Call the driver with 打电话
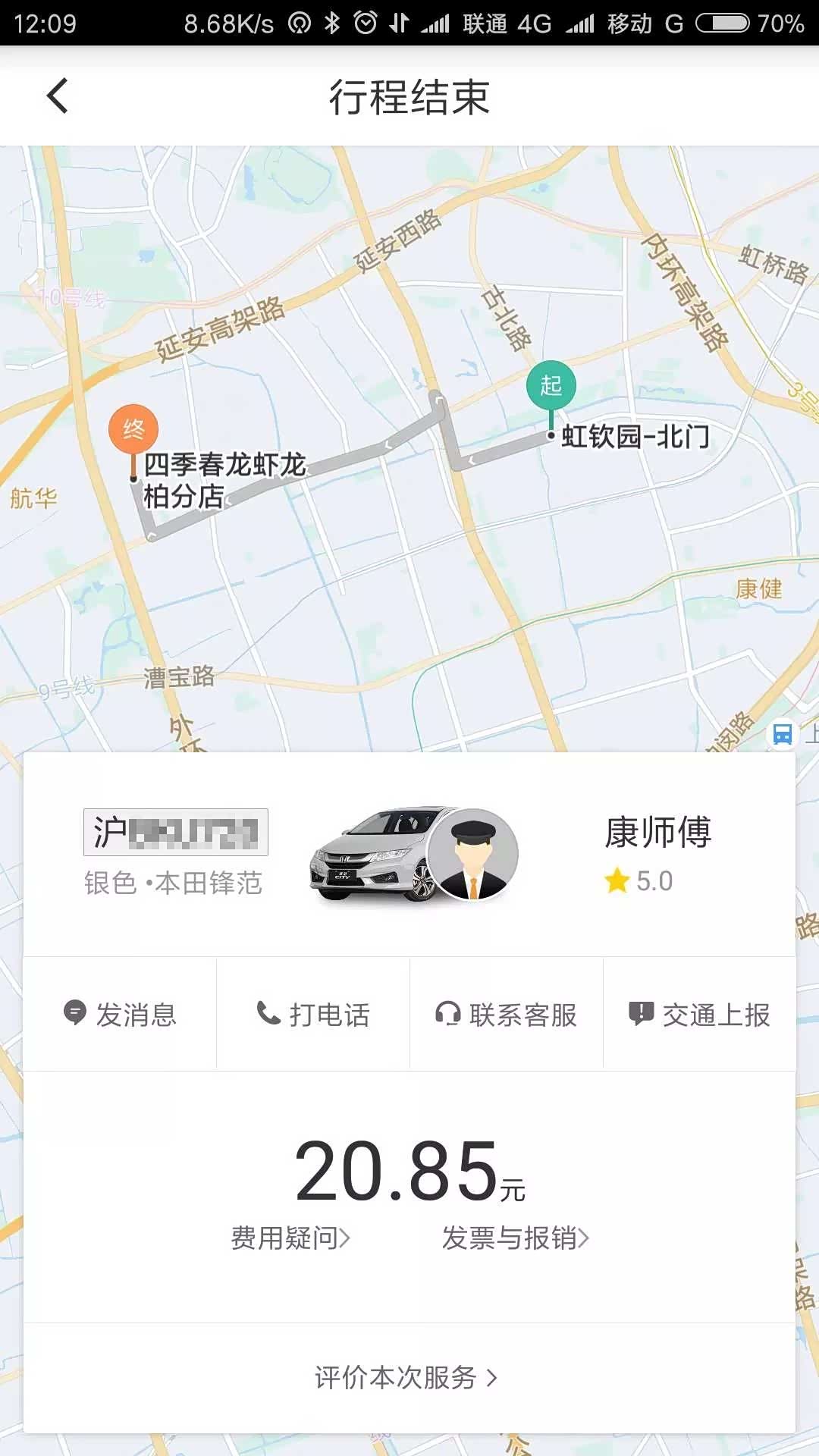Viewport: 819px width, 1456px height. click(313, 1014)
